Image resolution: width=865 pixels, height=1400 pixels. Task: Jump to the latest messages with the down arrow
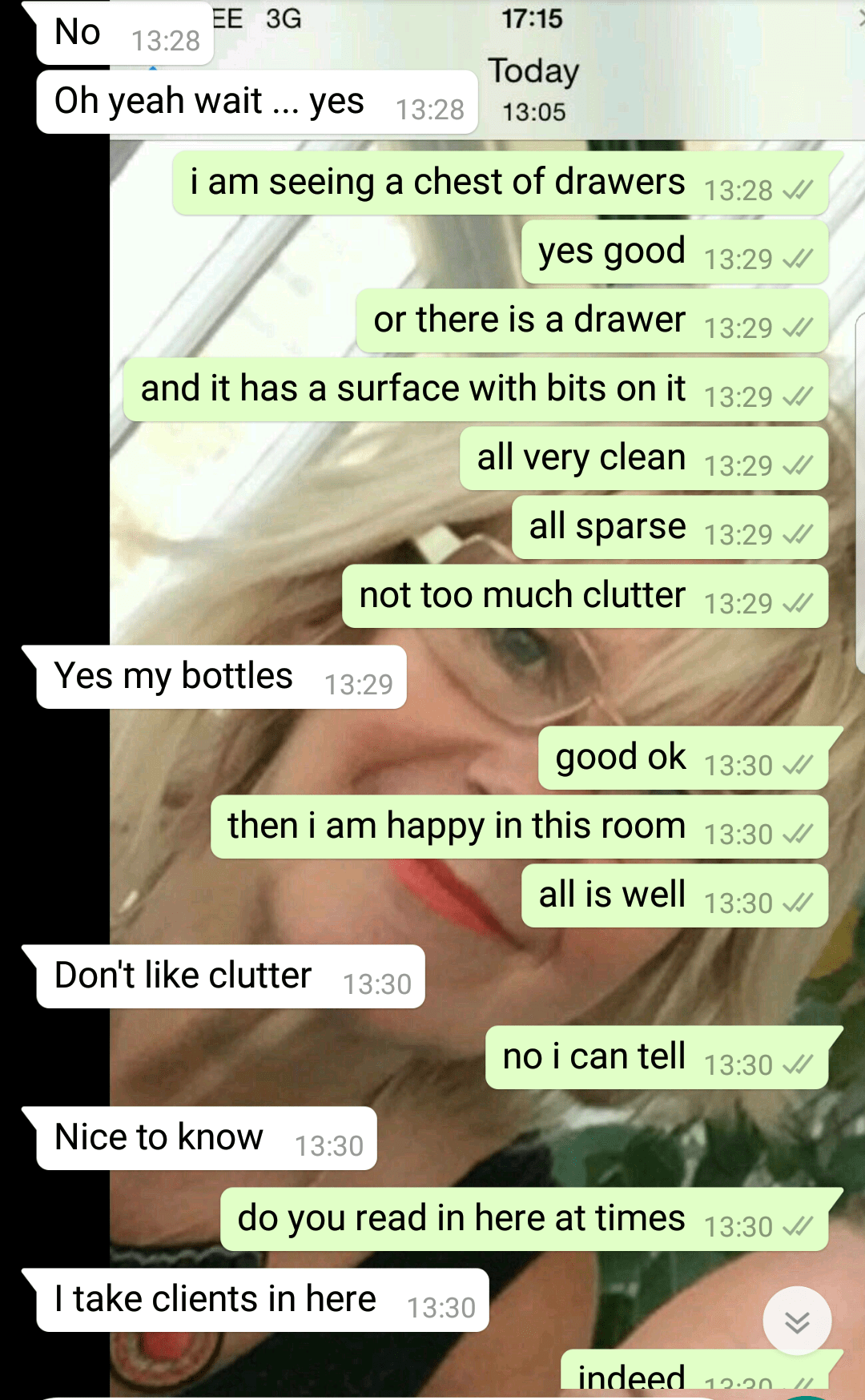(x=796, y=1322)
